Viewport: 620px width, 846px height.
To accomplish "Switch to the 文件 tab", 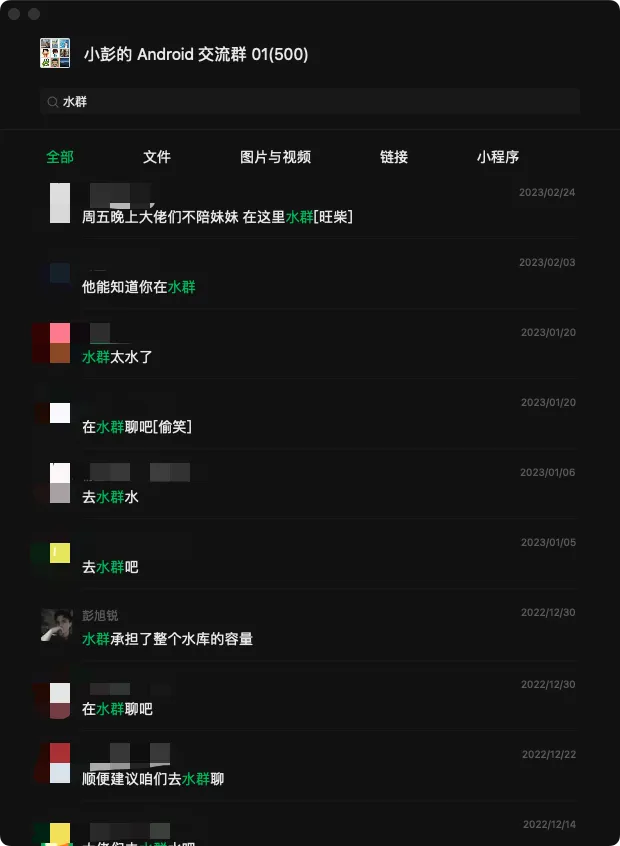I will tap(157, 157).
